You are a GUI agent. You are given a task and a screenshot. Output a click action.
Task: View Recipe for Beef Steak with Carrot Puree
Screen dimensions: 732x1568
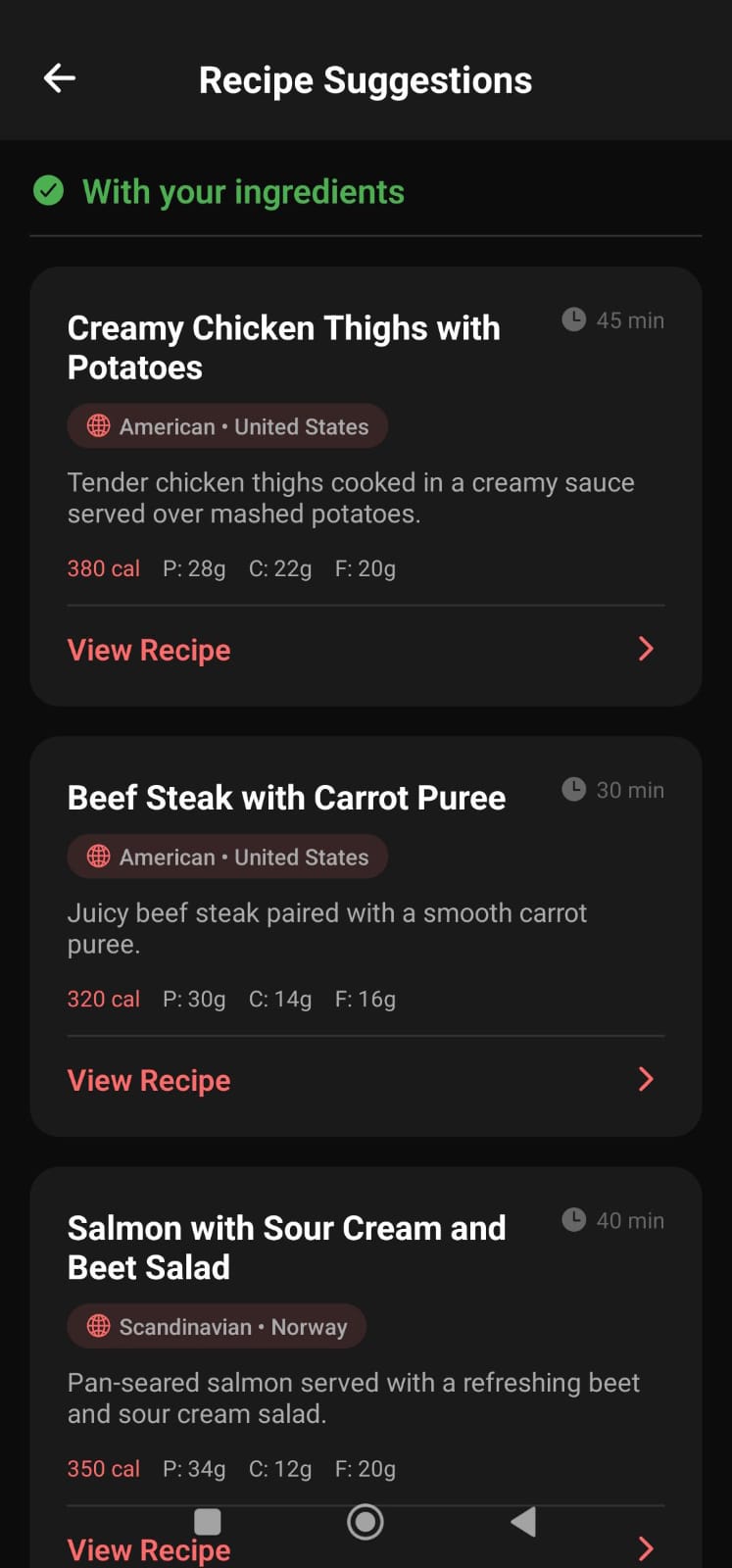point(149,1080)
